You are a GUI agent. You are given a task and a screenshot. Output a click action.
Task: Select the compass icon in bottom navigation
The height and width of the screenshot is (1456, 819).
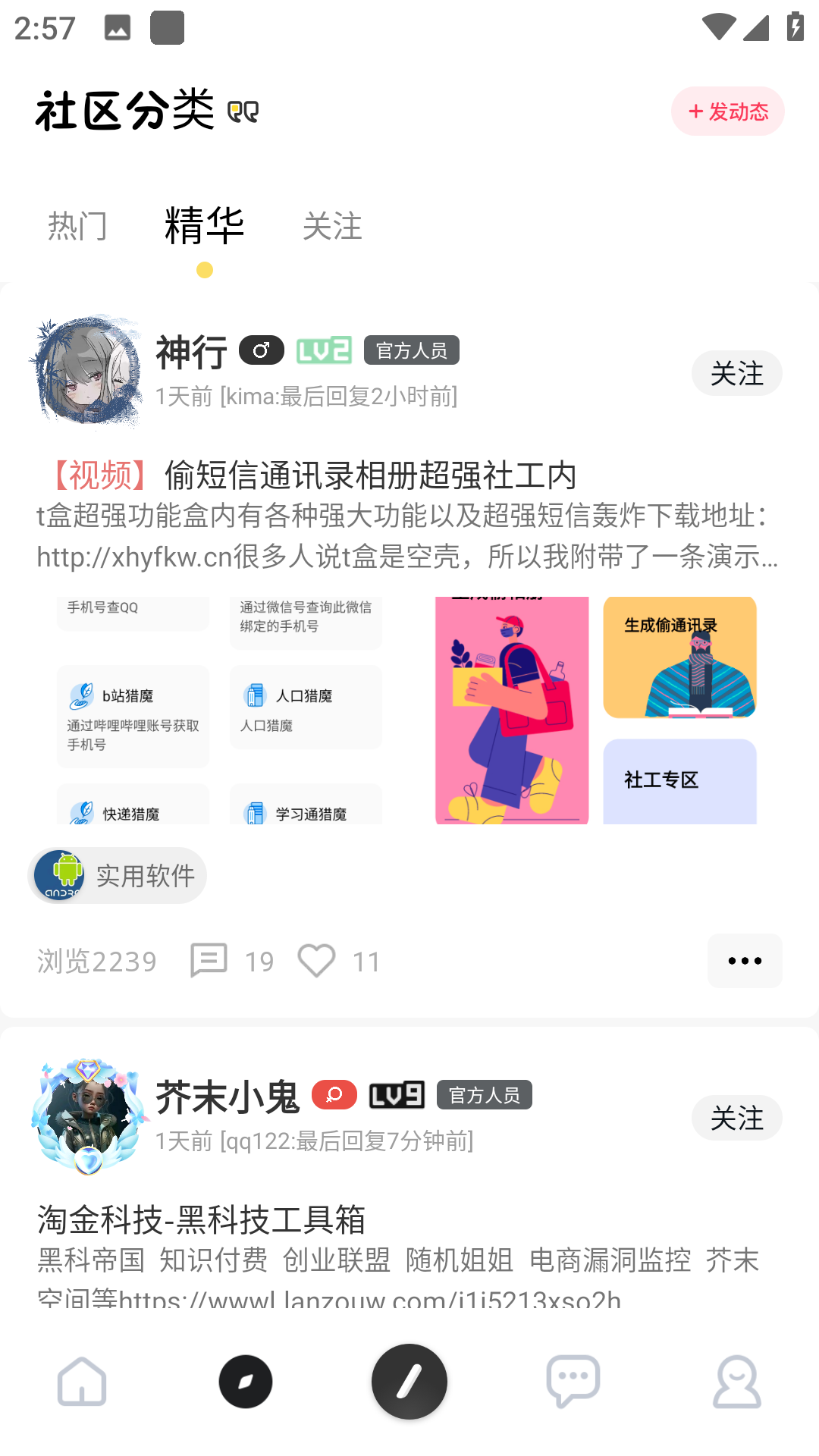click(x=245, y=1382)
